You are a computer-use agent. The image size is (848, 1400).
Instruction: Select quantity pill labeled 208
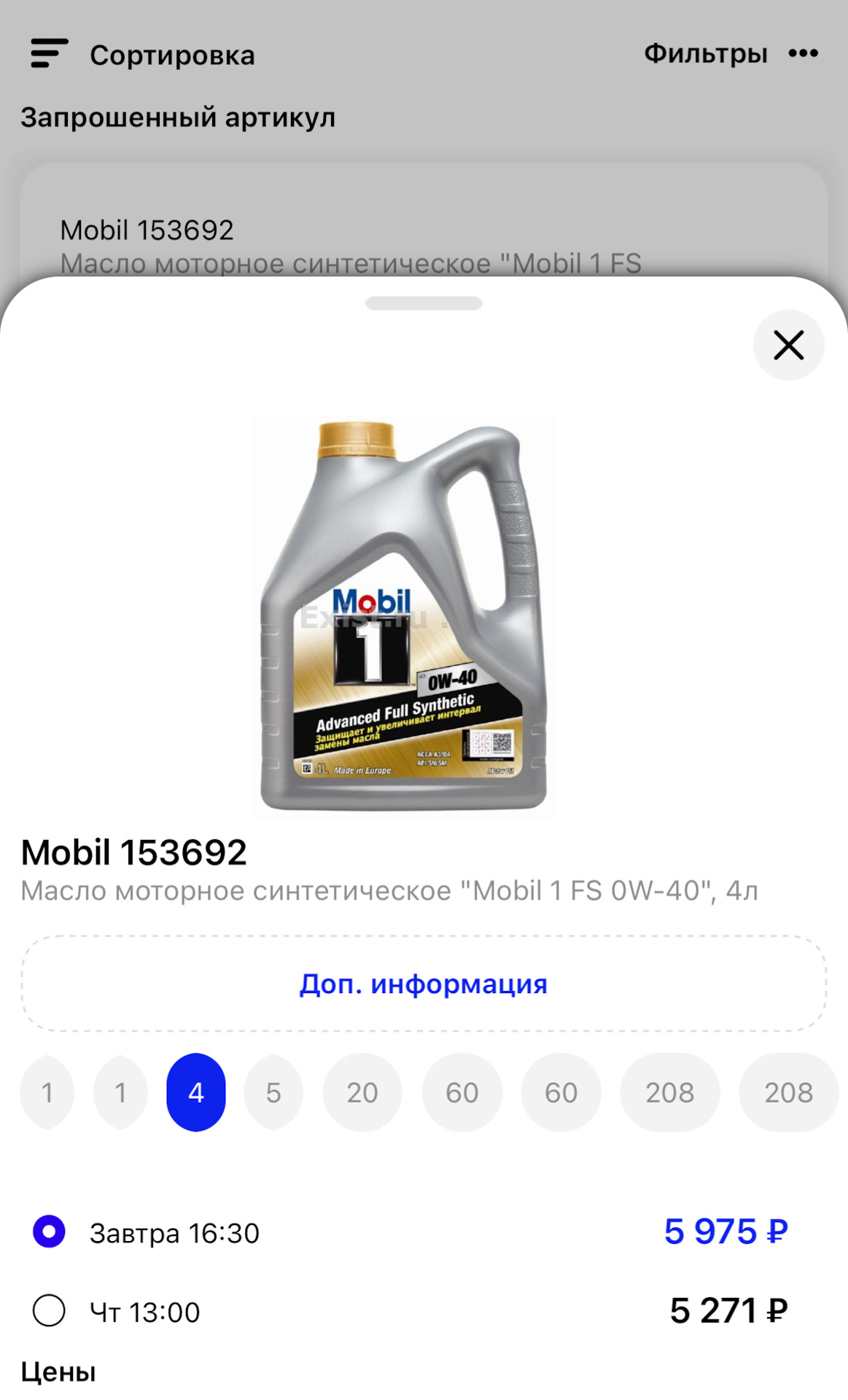coord(669,1092)
